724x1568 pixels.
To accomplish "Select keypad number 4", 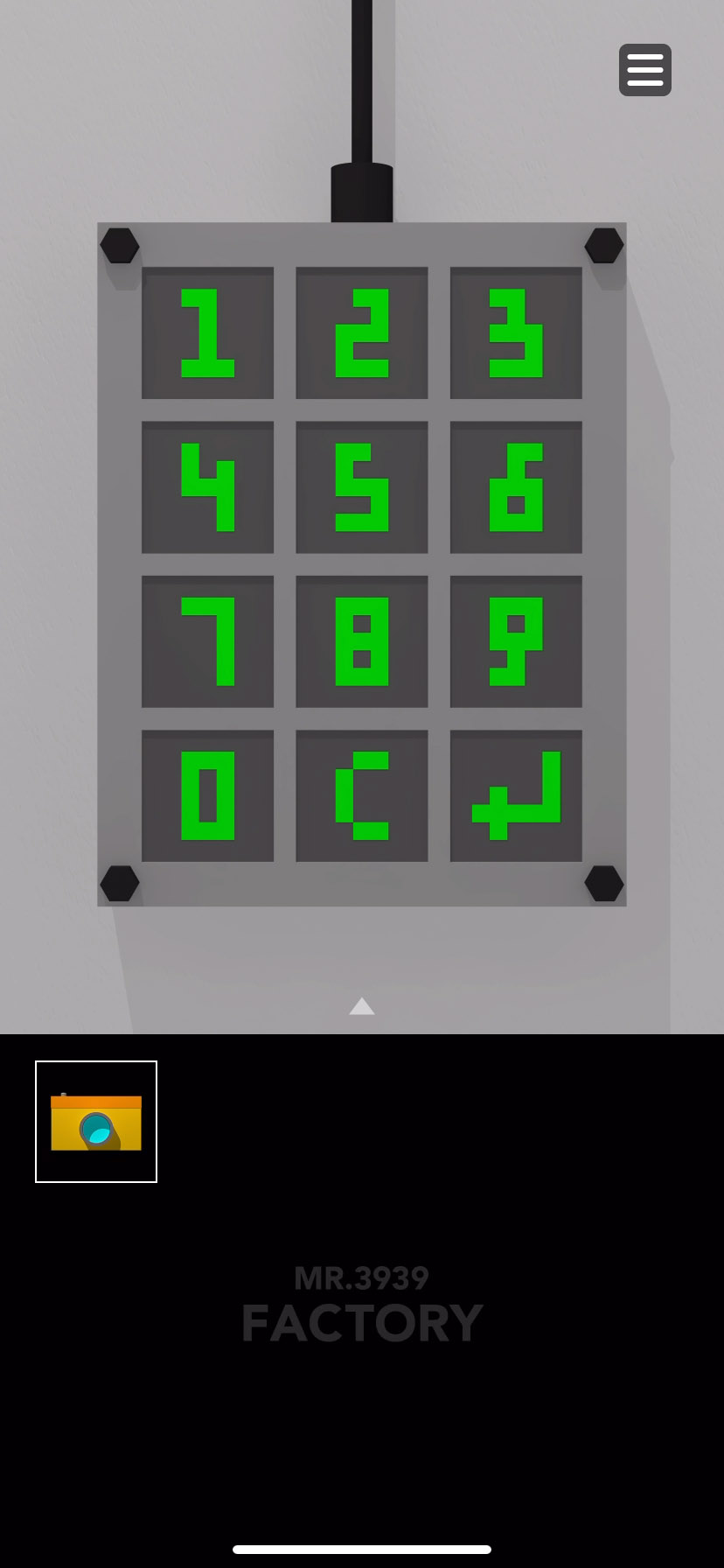I will (207, 486).
